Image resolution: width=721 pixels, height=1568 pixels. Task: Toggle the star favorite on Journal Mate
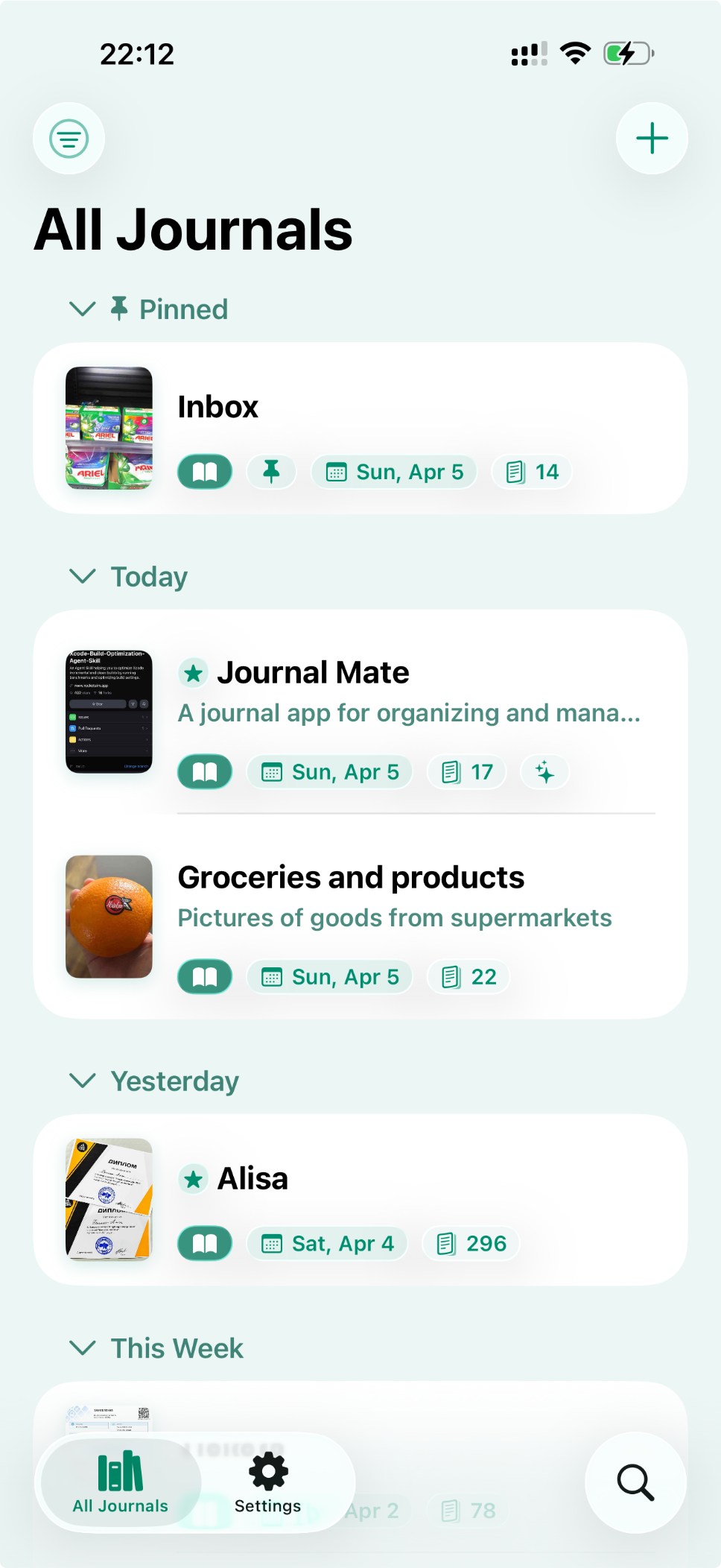(x=193, y=672)
